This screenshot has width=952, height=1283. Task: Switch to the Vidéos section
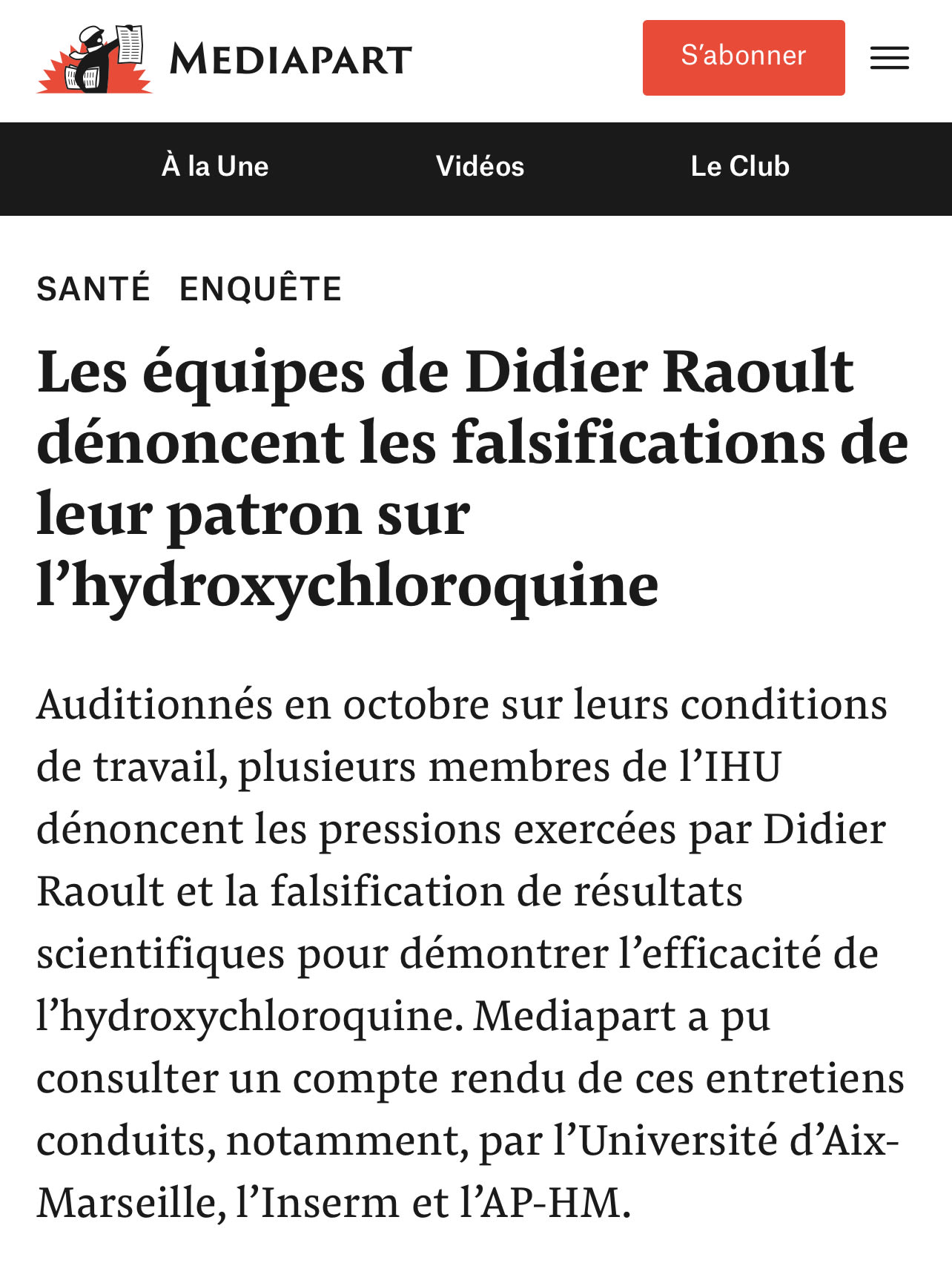(480, 166)
